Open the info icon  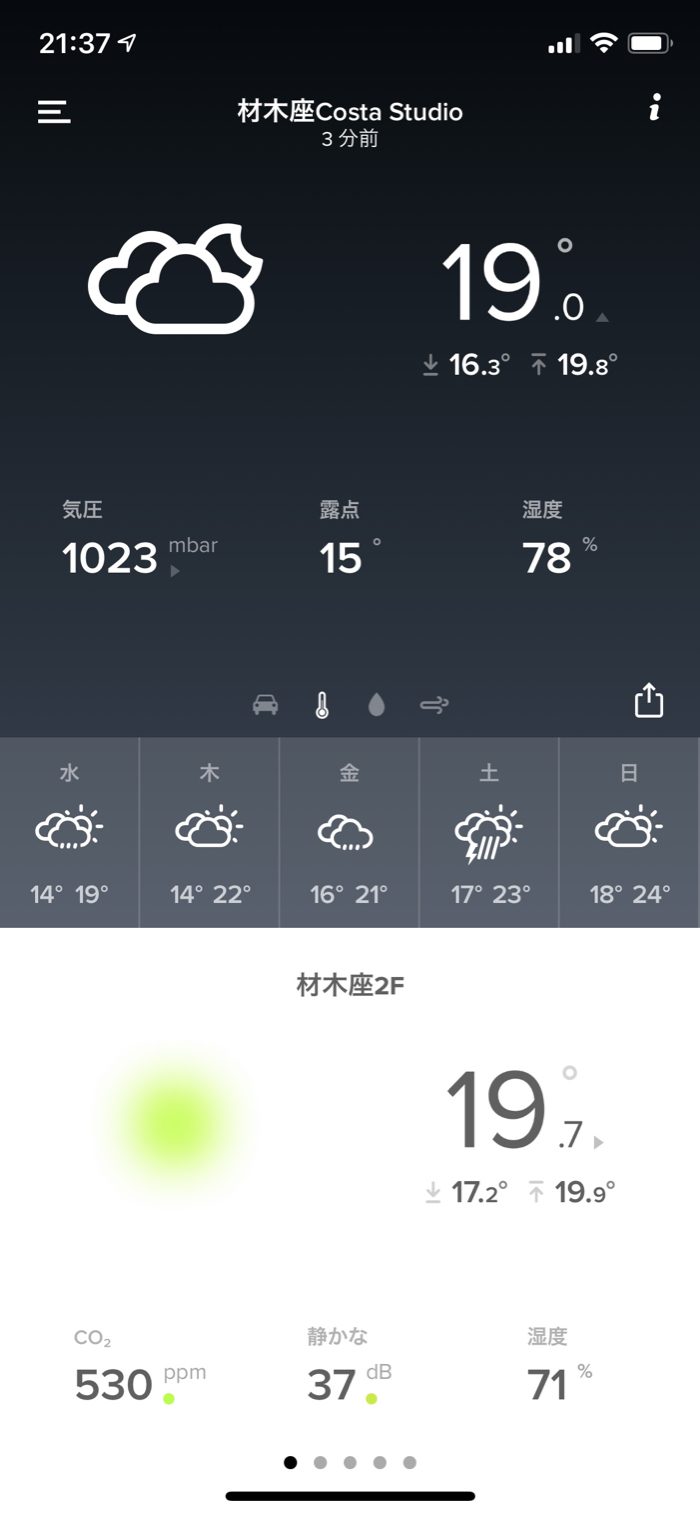pos(654,108)
